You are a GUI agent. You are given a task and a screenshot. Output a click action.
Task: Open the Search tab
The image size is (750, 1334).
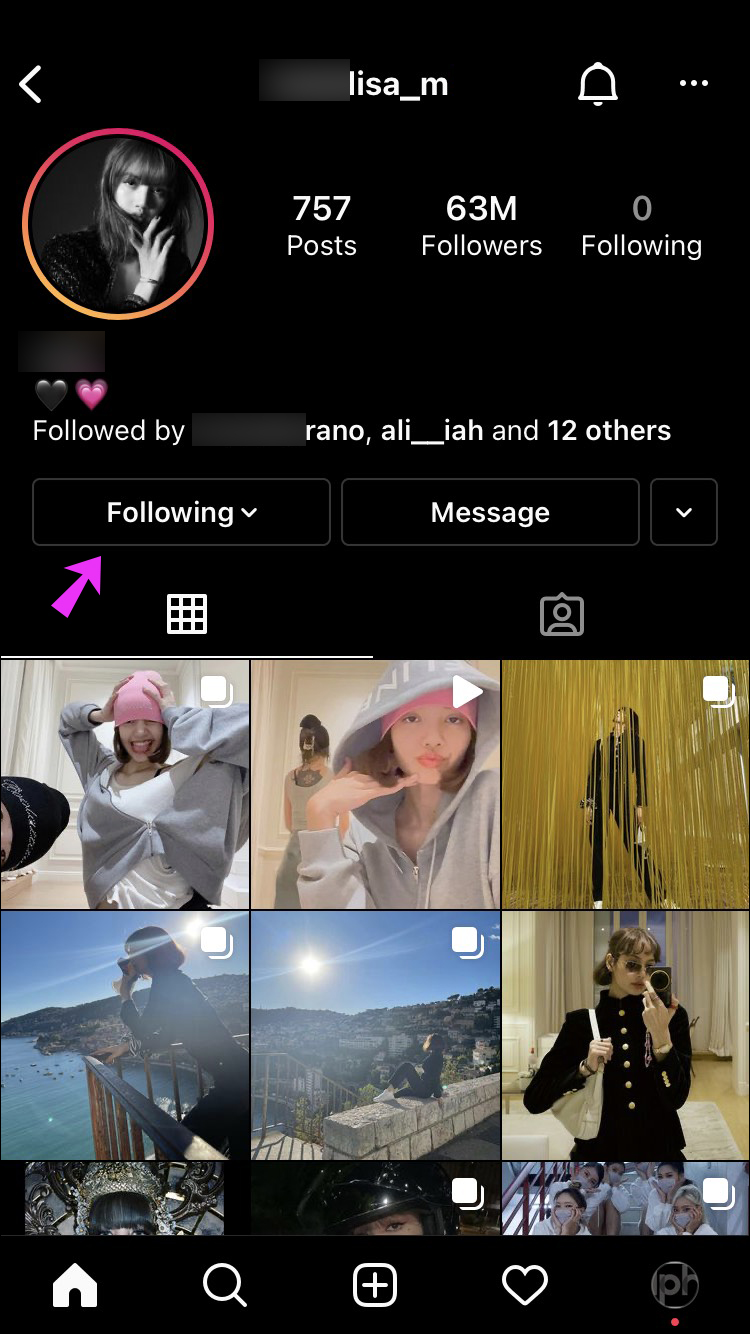point(225,1285)
